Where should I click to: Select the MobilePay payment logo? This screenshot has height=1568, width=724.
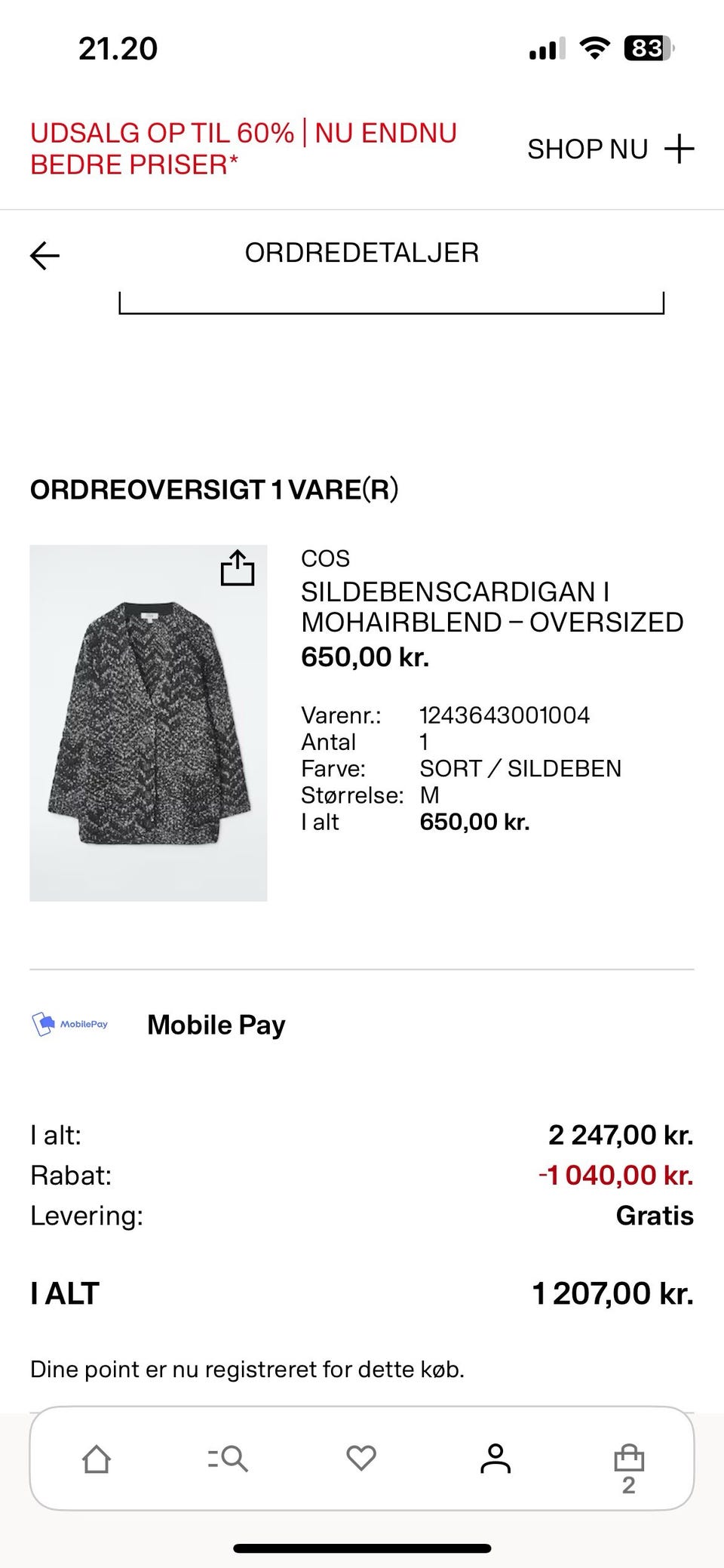point(71,1024)
